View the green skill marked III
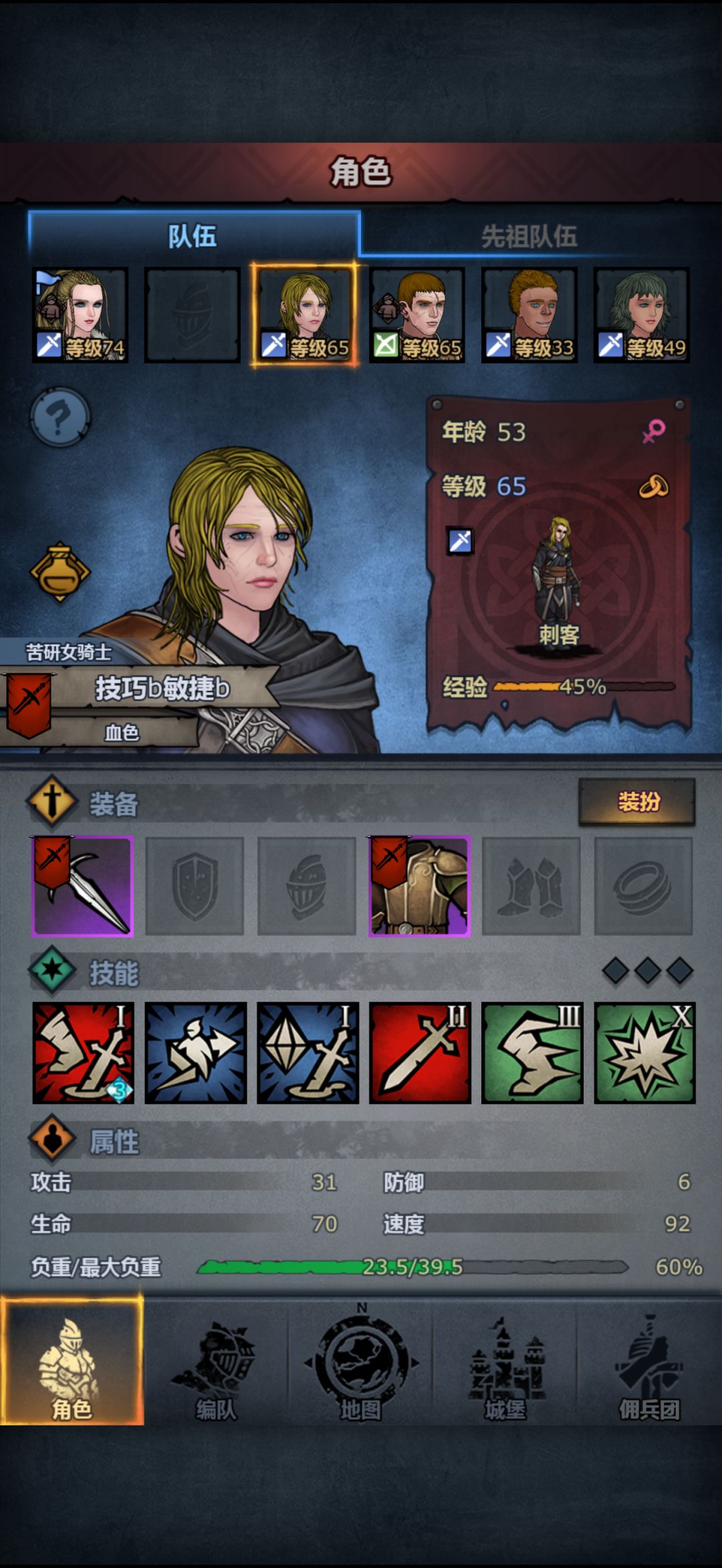 tap(532, 1053)
